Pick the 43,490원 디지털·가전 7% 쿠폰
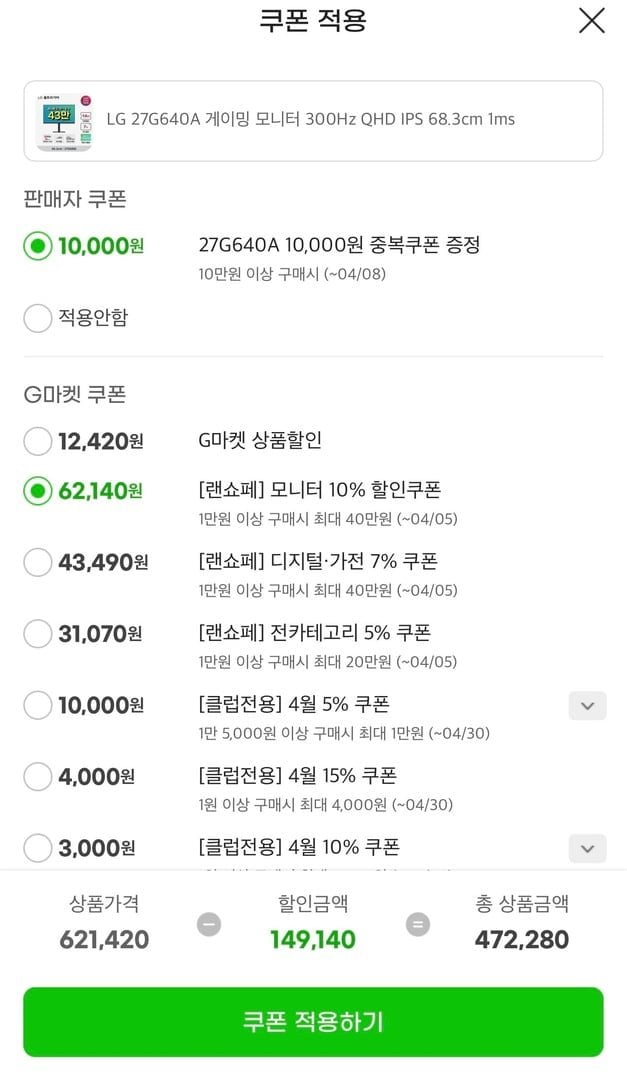Viewport: 627px width, 1079px height. (38, 562)
